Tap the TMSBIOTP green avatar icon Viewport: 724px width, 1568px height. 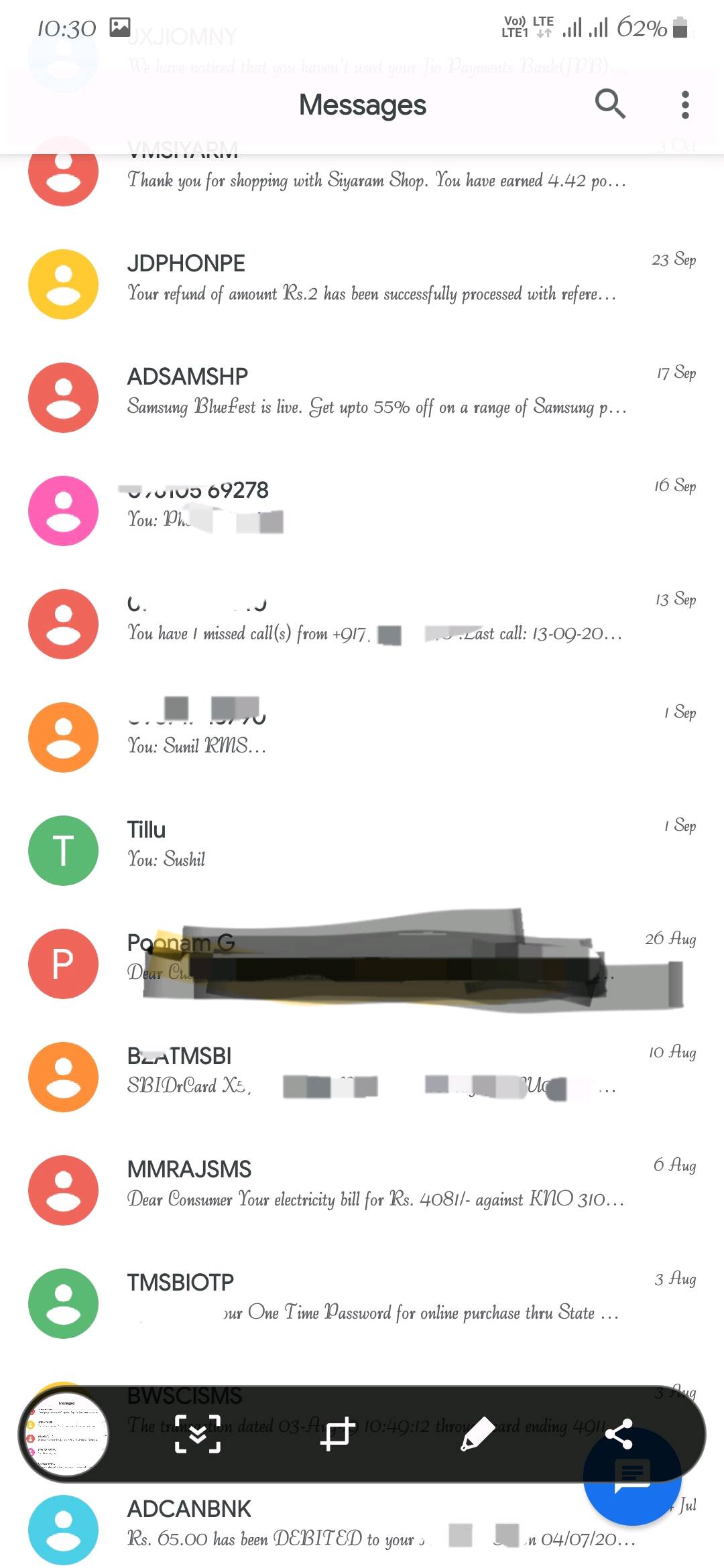pos(62,1302)
